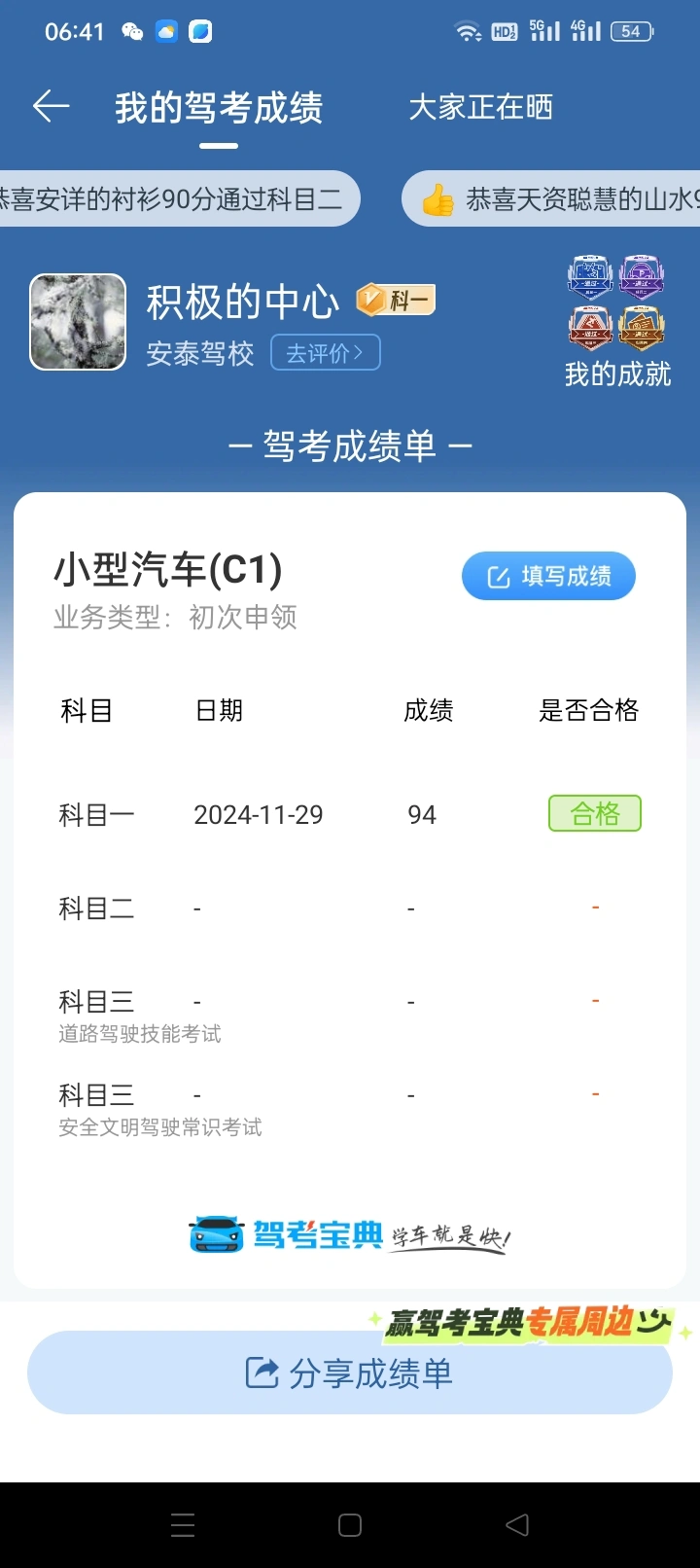Go back using the top-left arrow
The image size is (700, 1568).
pyautogui.click(x=51, y=107)
